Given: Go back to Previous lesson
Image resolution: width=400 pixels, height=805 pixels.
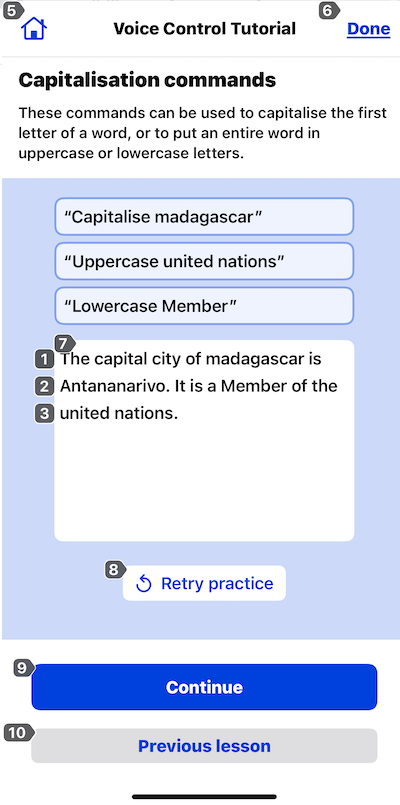Looking at the screenshot, I should (204, 745).
